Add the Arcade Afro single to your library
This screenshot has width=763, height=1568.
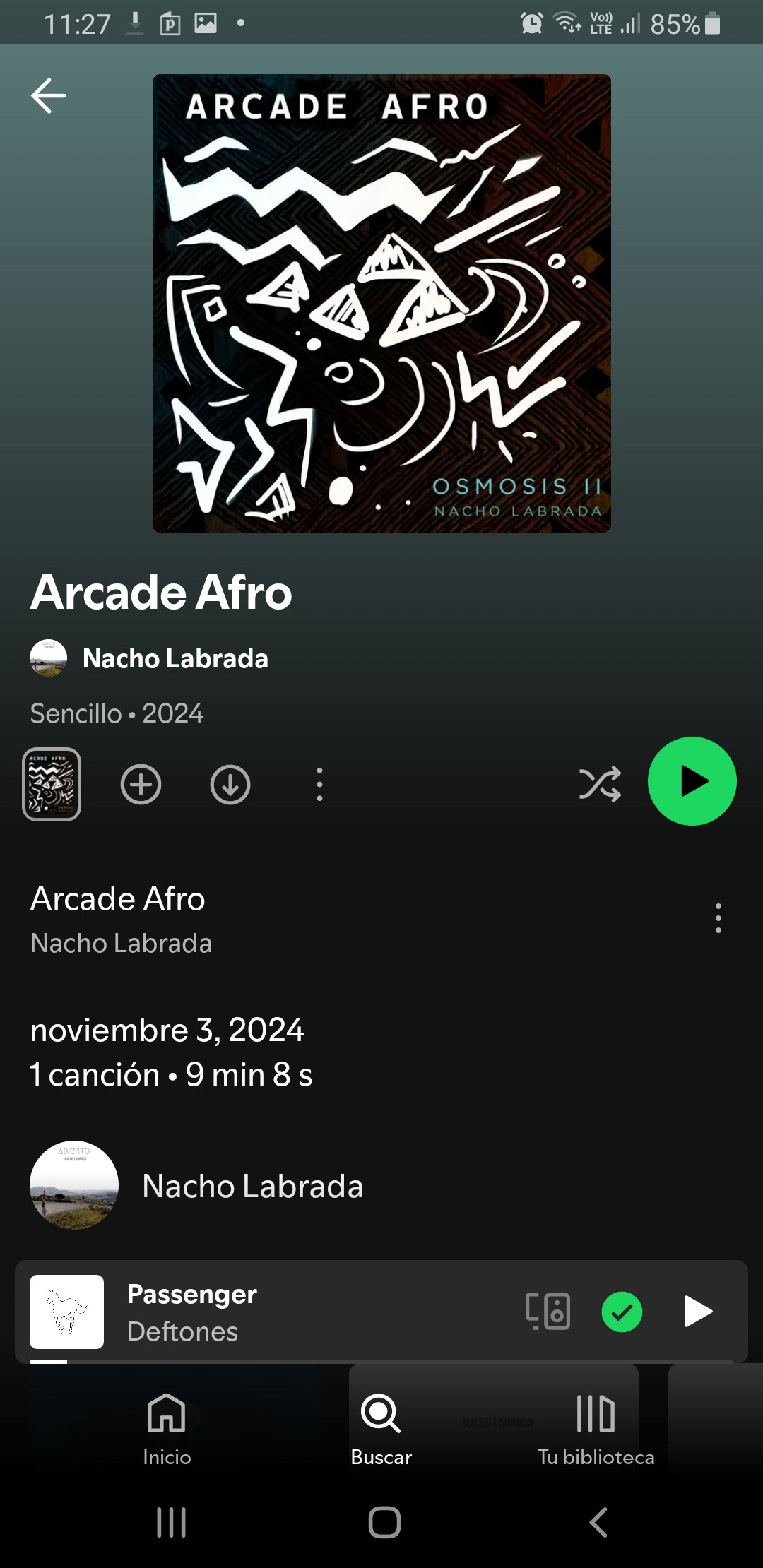[141, 784]
